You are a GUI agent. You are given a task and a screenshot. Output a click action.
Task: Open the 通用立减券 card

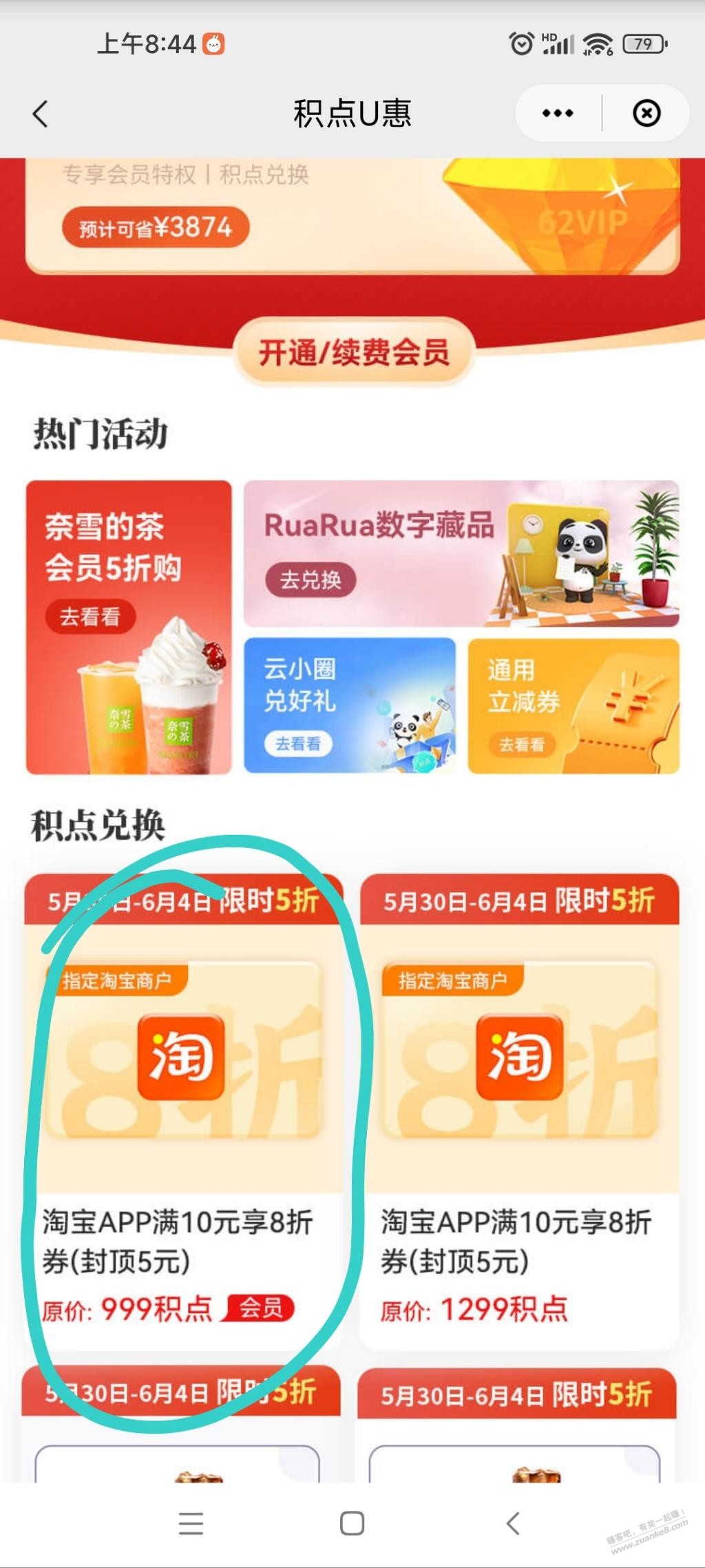tap(574, 705)
